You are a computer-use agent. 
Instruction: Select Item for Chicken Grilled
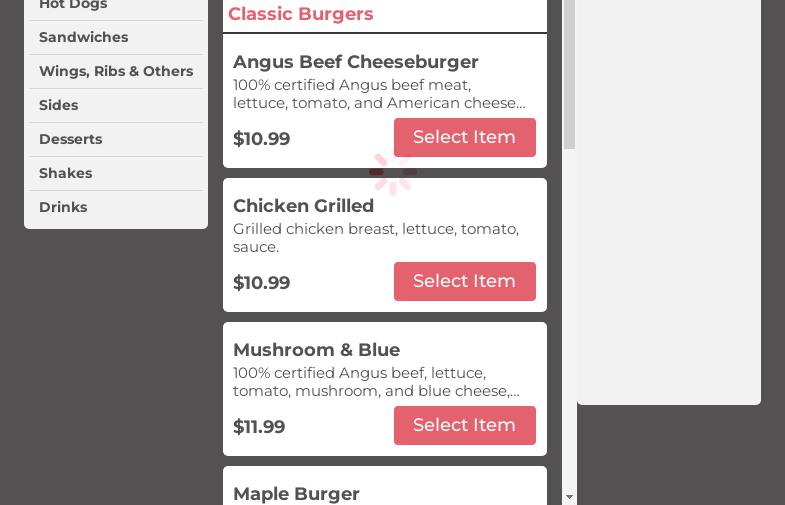pos(464,282)
